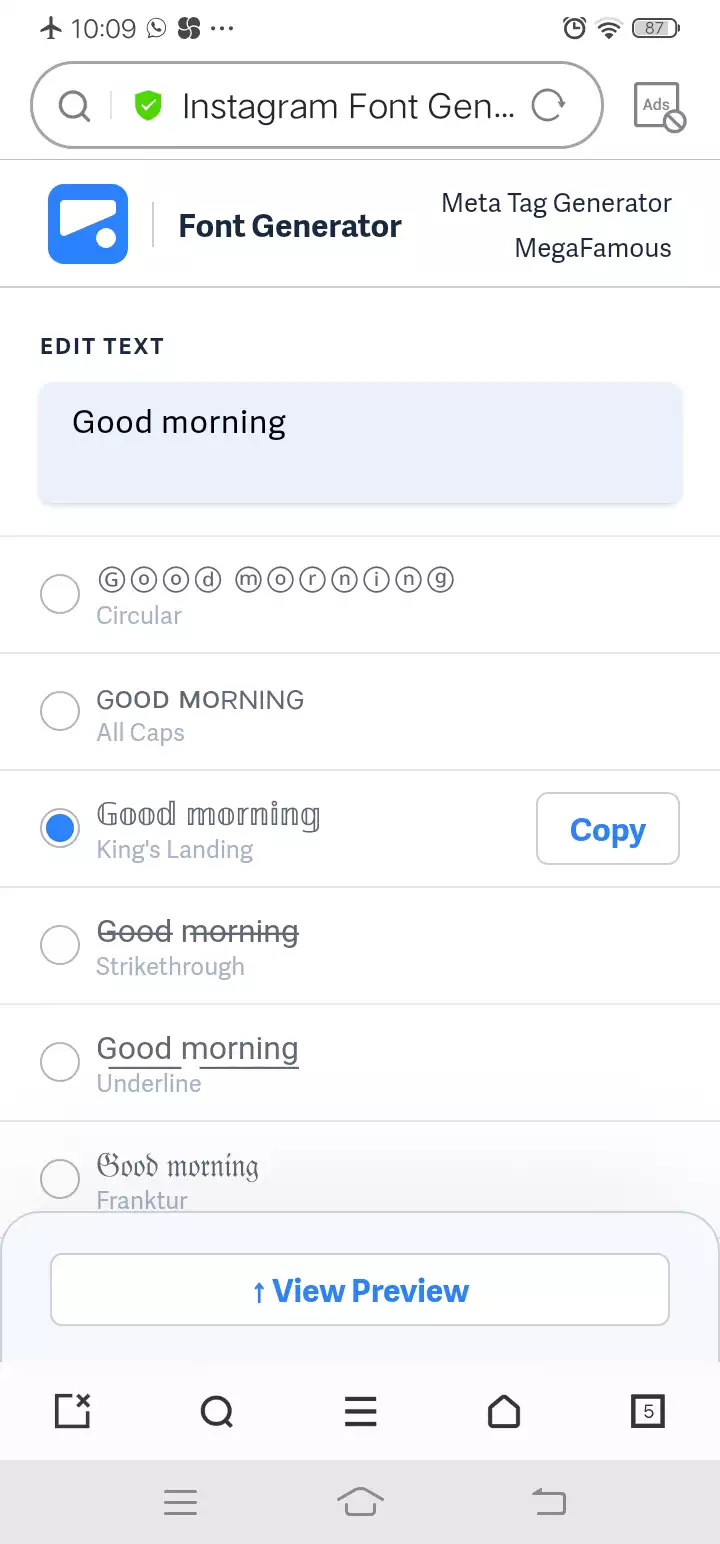Go back with the system back button
Screen dimensions: 720x1544
(548, 1501)
